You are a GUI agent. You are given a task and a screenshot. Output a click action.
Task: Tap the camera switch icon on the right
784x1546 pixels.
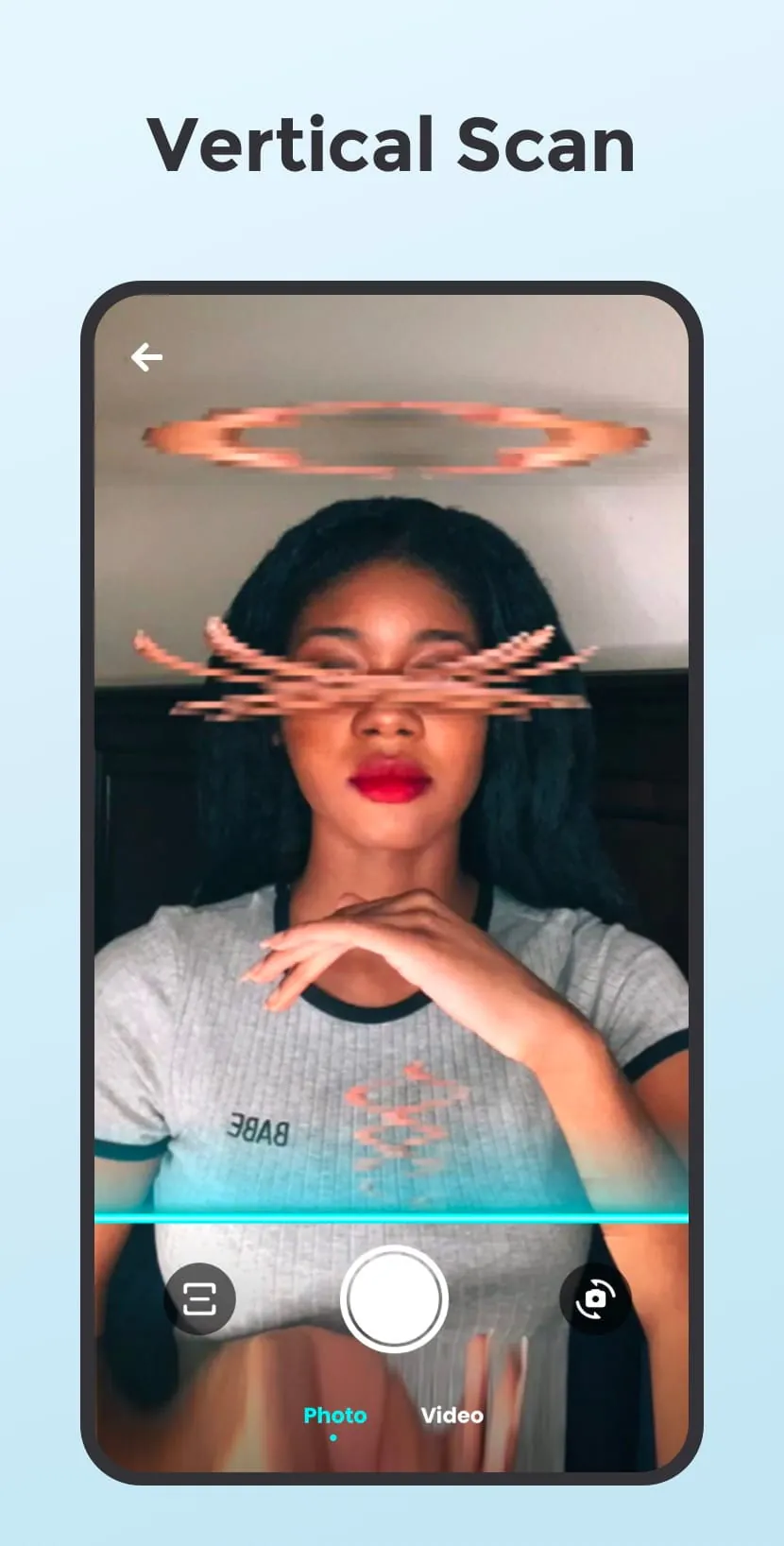[x=595, y=1298]
